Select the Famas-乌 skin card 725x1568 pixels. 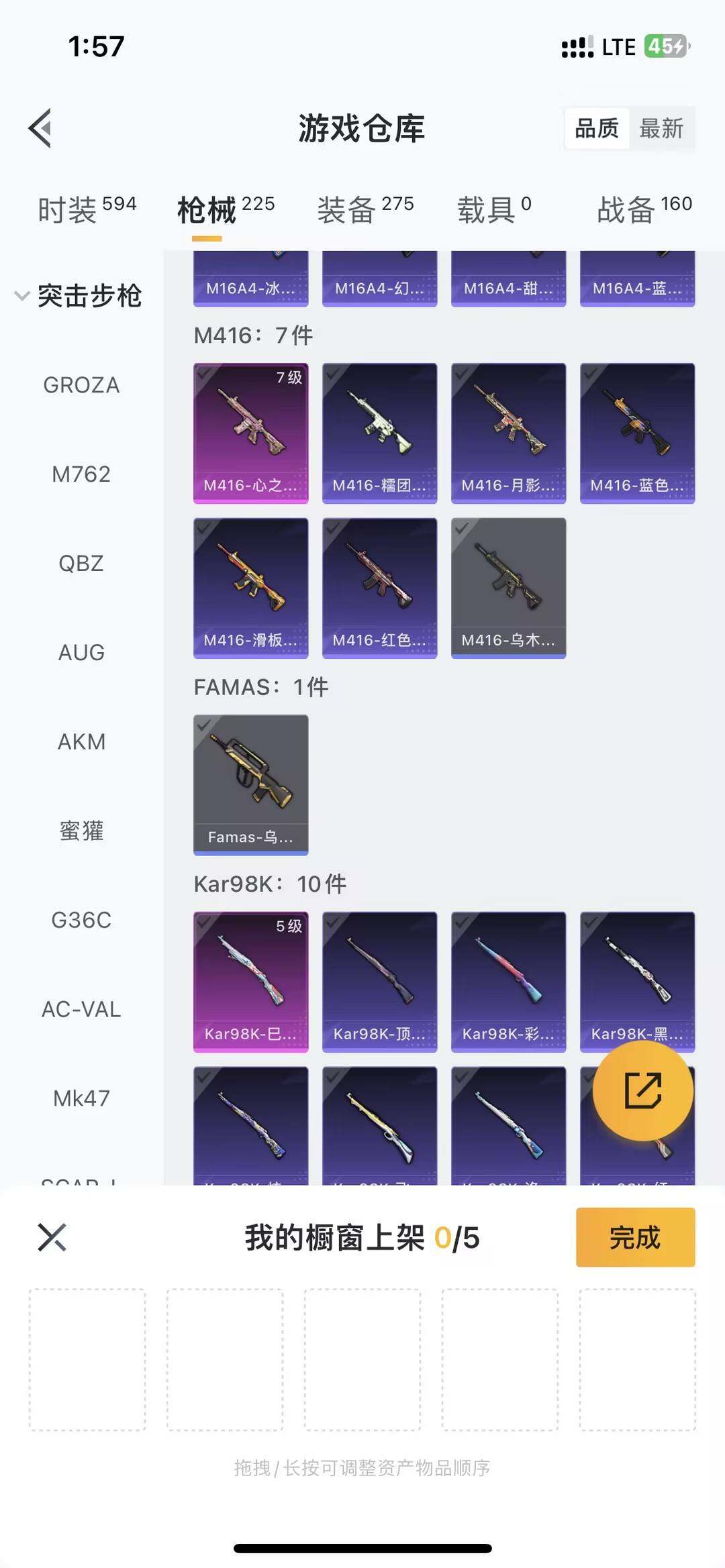click(250, 784)
